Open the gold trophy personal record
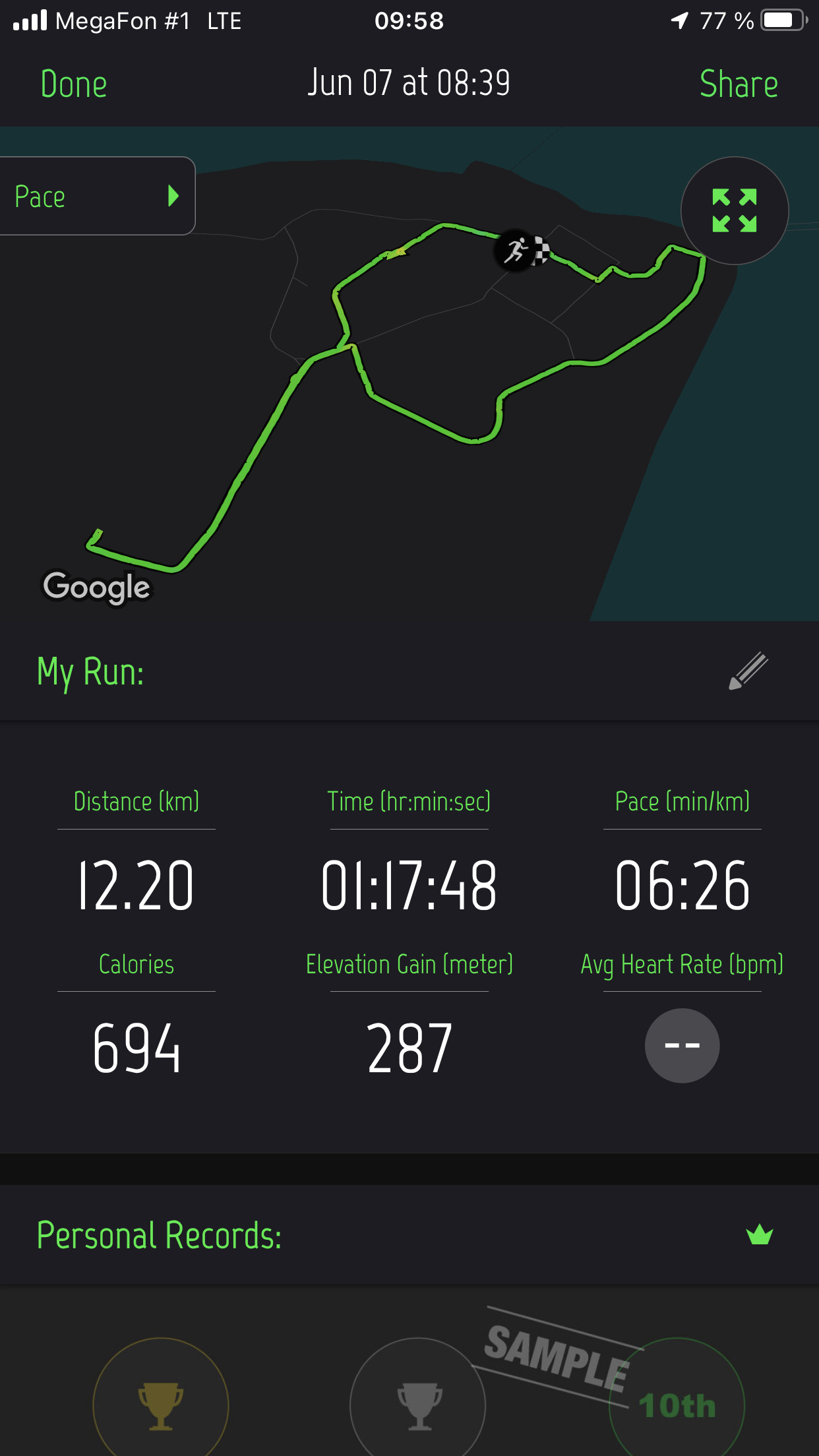 click(161, 1398)
